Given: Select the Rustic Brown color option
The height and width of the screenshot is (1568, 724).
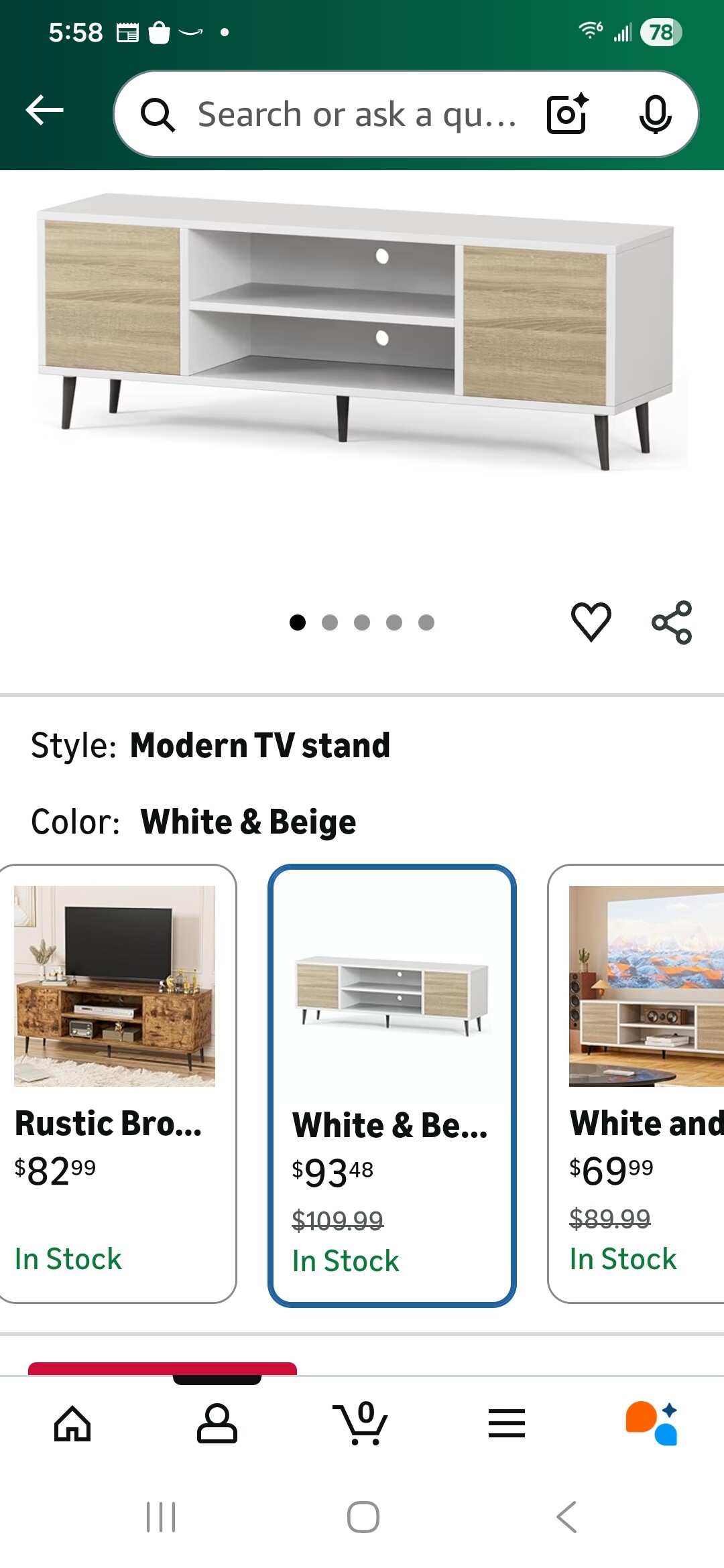Looking at the screenshot, I should point(115,1082).
